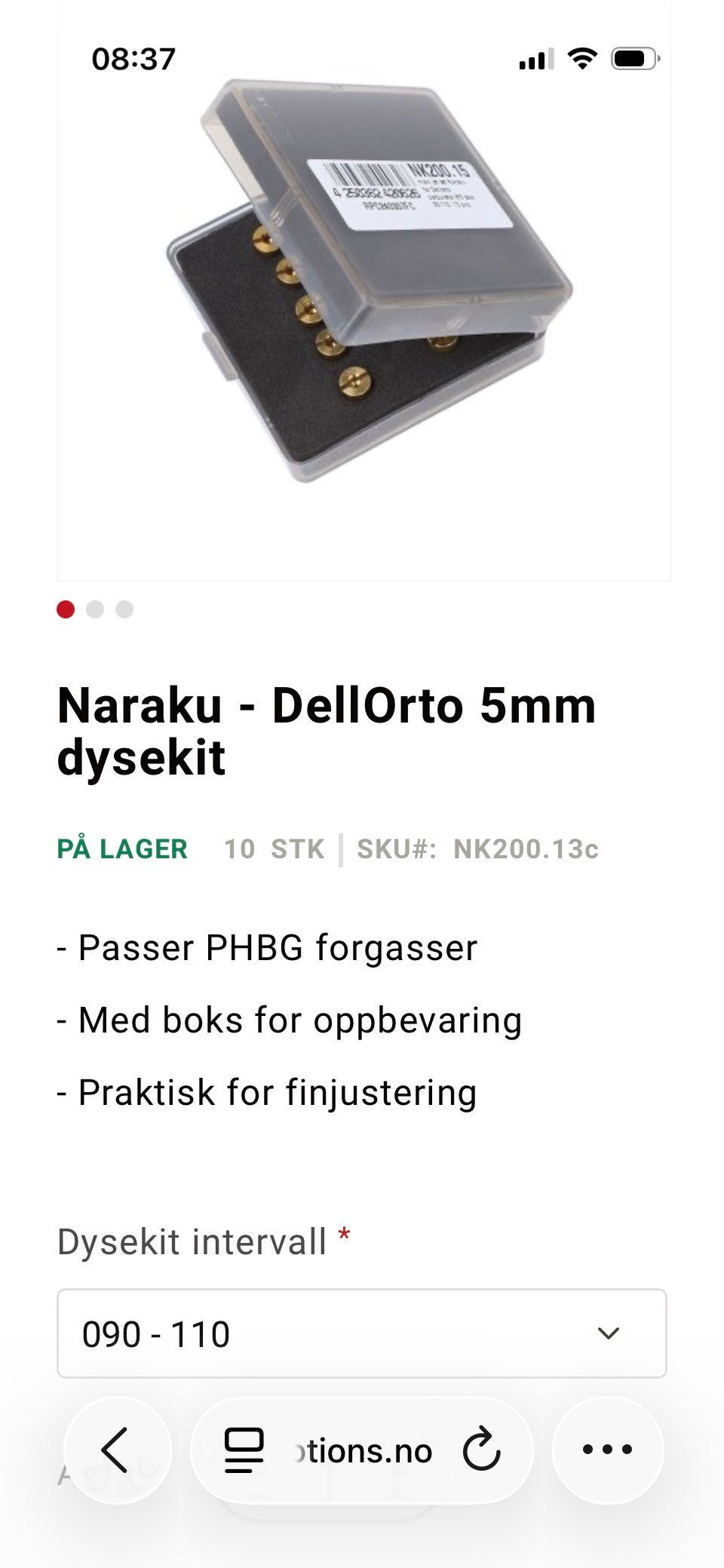Jump to the second image indicator dot

tap(95, 609)
